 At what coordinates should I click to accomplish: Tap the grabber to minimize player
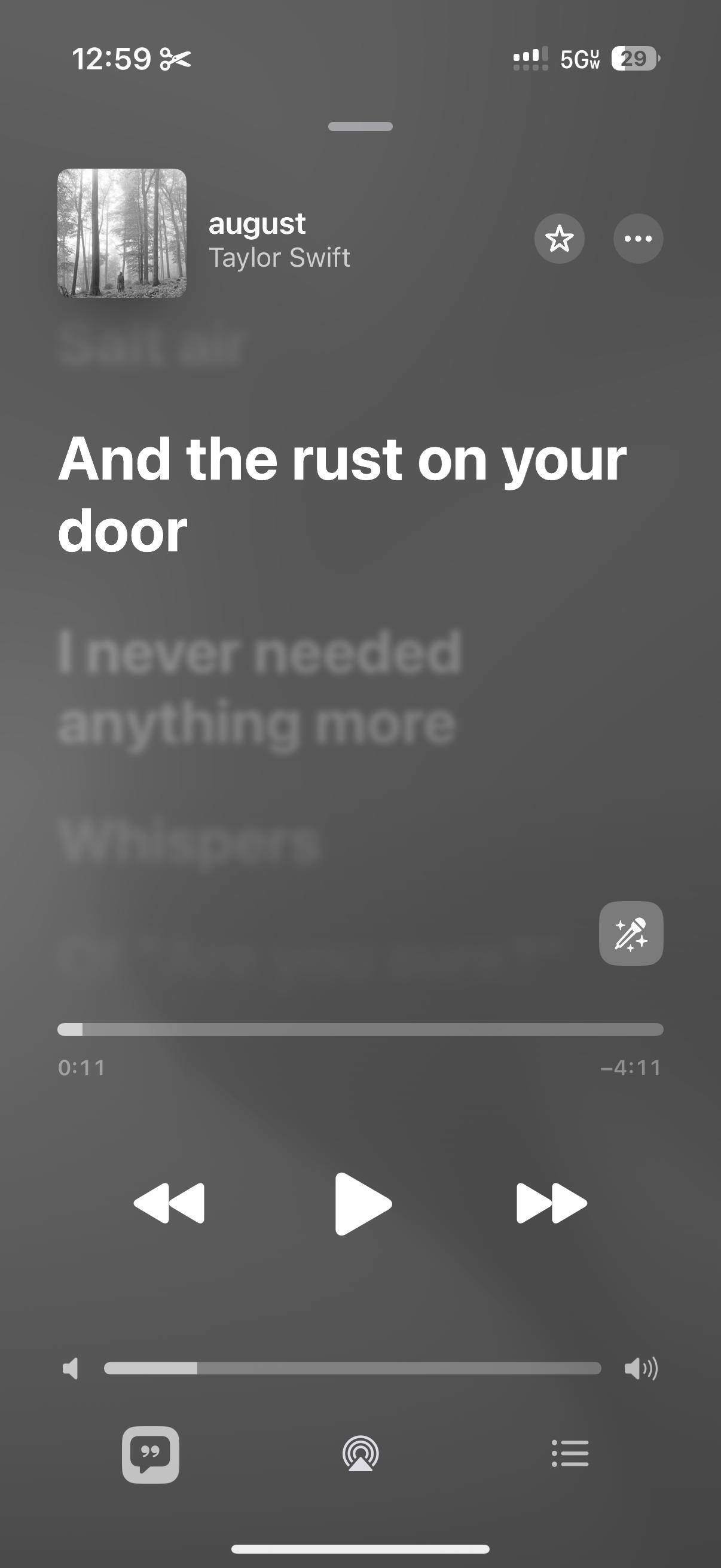click(x=360, y=127)
